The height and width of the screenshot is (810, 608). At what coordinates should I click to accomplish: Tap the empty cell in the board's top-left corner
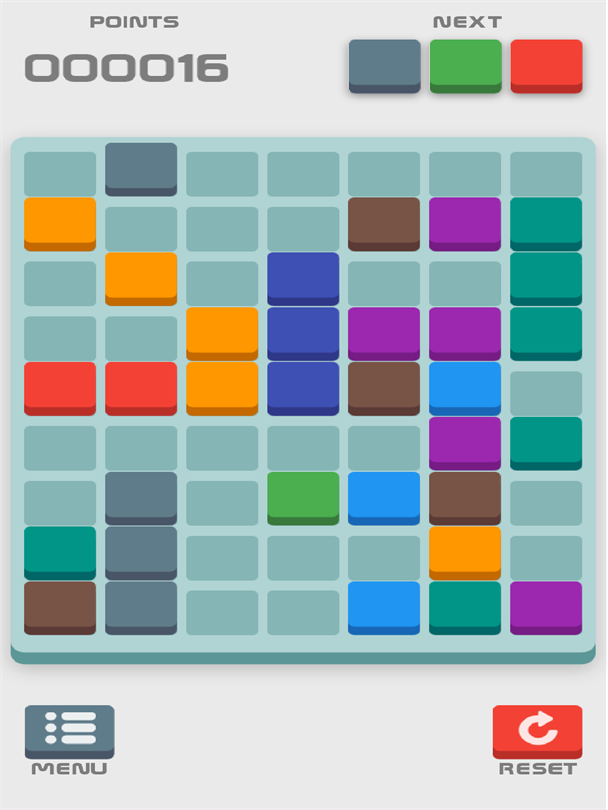point(60,173)
